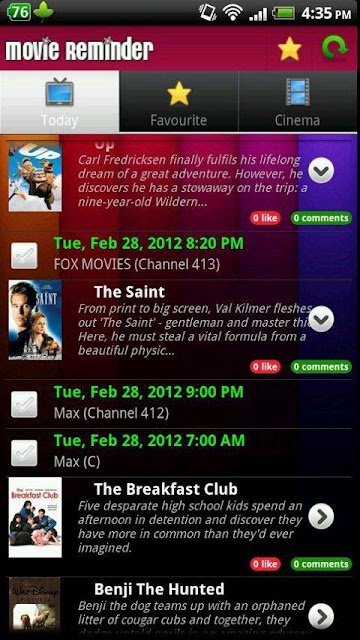Image resolution: width=360 pixels, height=640 pixels.
Task: Like The Breakfast Club
Action: tap(265, 564)
